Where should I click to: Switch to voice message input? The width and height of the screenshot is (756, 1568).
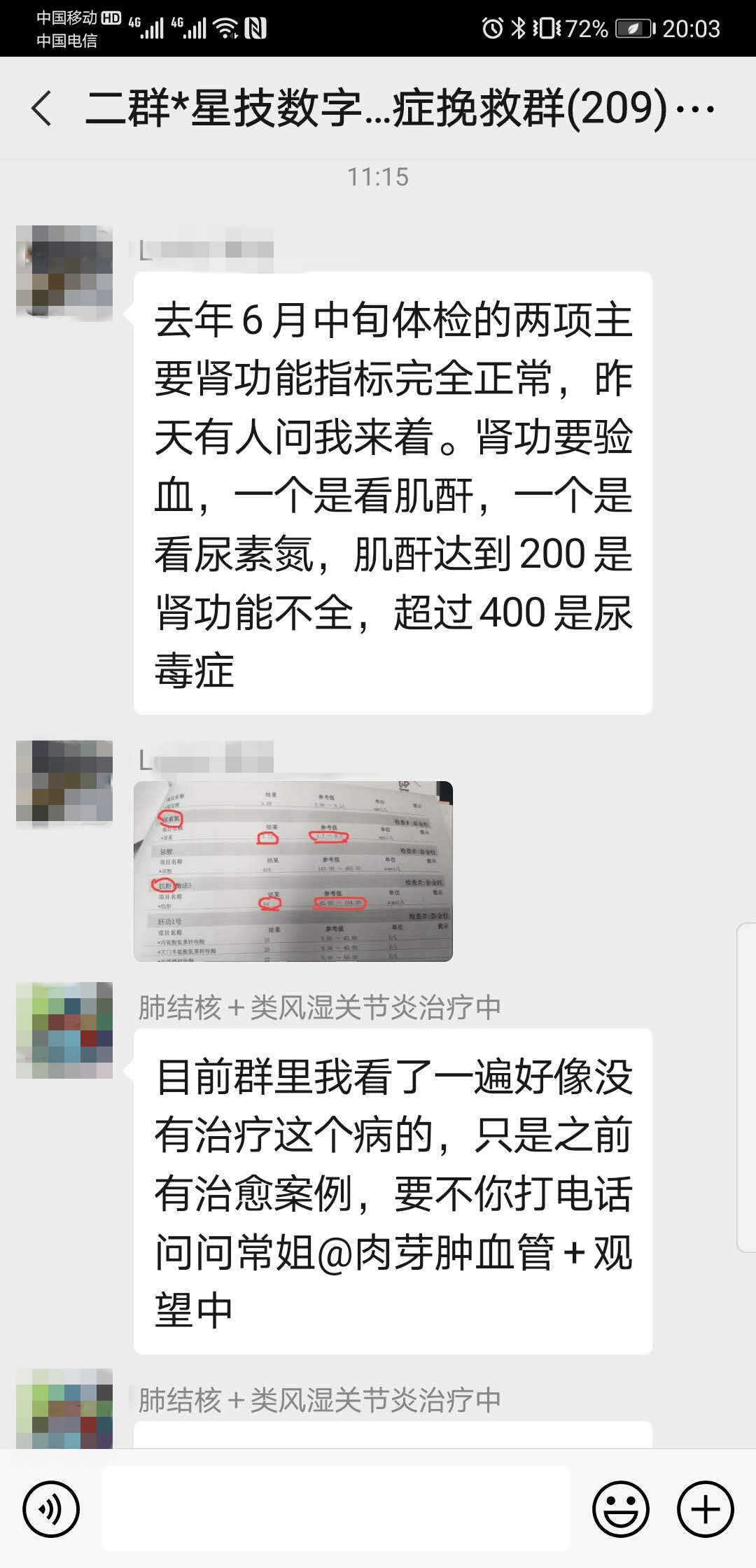pos(50,1509)
